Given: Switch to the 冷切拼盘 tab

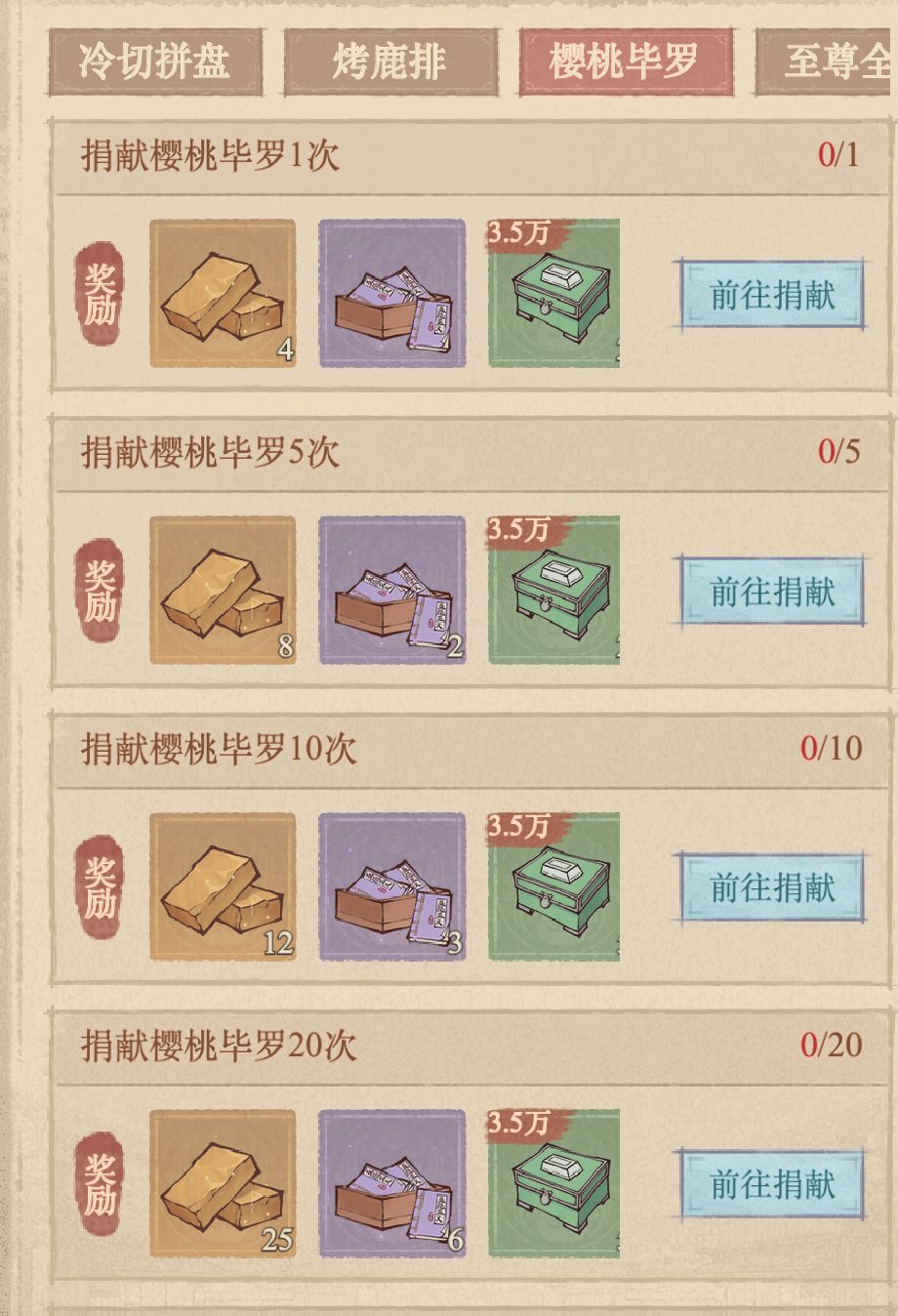Looking at the screenshot, I should click(156, 61).
